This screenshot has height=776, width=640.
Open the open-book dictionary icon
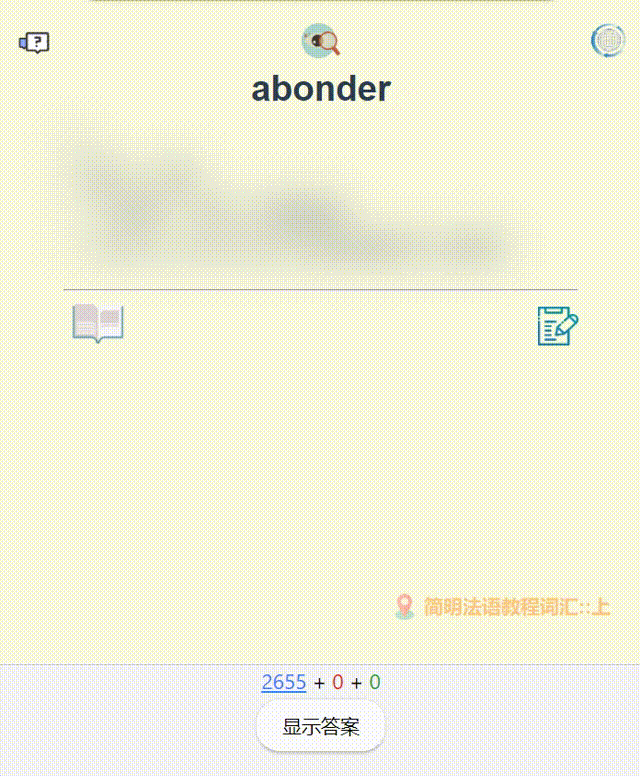coord(98,324)
